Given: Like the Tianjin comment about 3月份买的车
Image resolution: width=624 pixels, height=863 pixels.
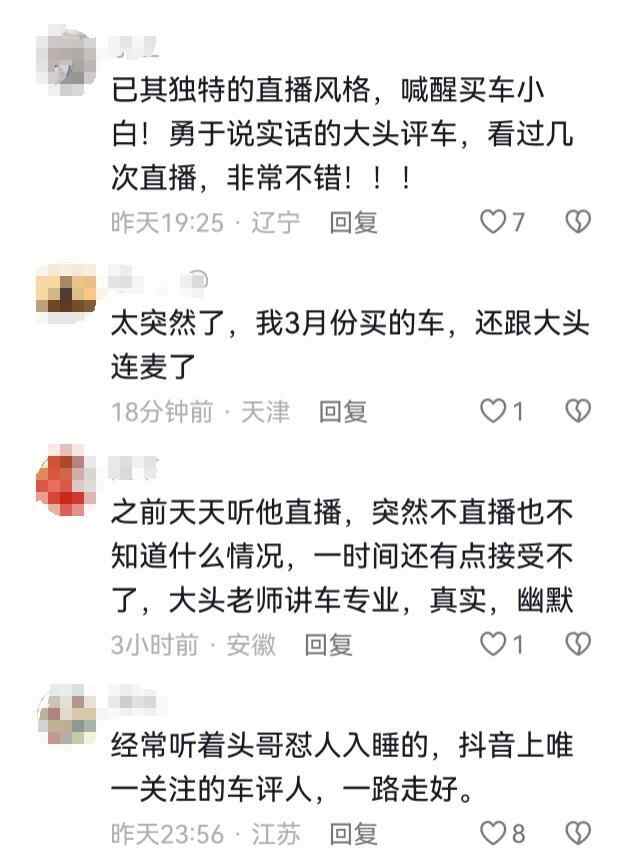Looking at the screenshot, I should point(493,411).
